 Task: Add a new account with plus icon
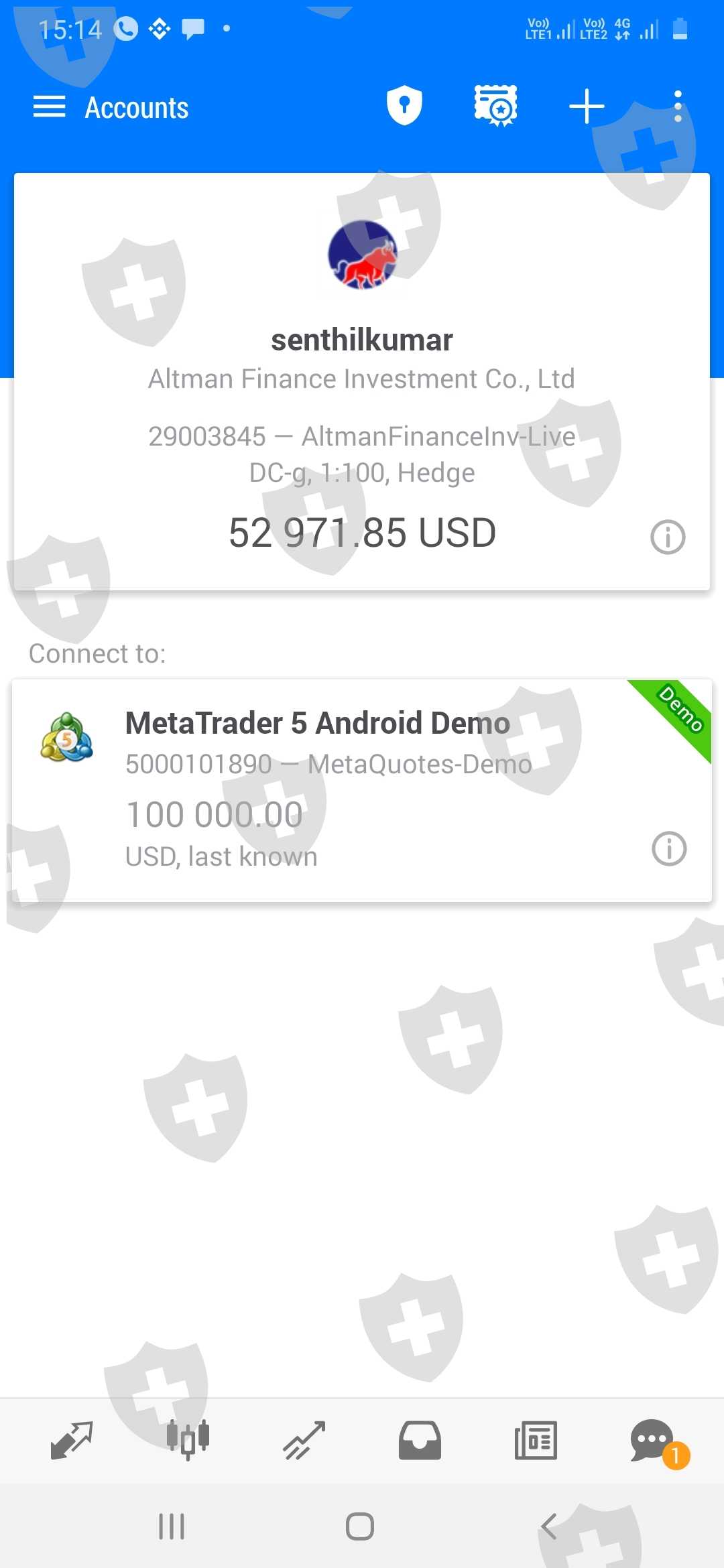click(587, 106)
